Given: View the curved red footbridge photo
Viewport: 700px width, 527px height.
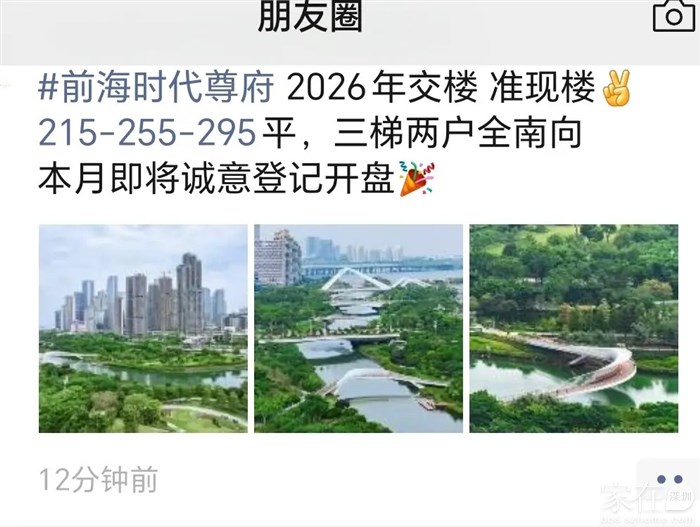Looking at the screenshot, I should (x=573, y=328).
